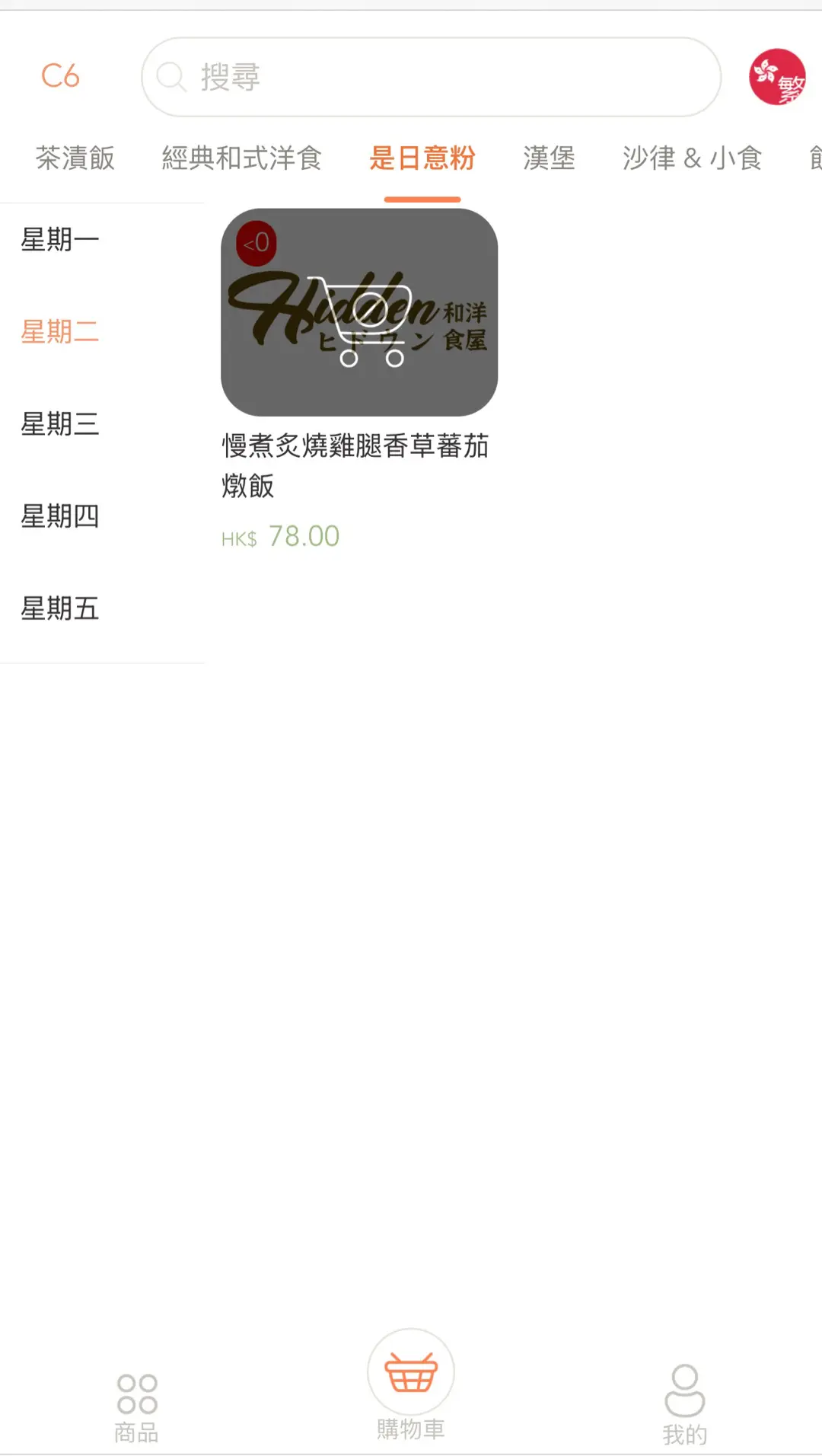Select the 是日意粉 category tab
This screenshot has height=1456, width=822.
pos(422,158)
